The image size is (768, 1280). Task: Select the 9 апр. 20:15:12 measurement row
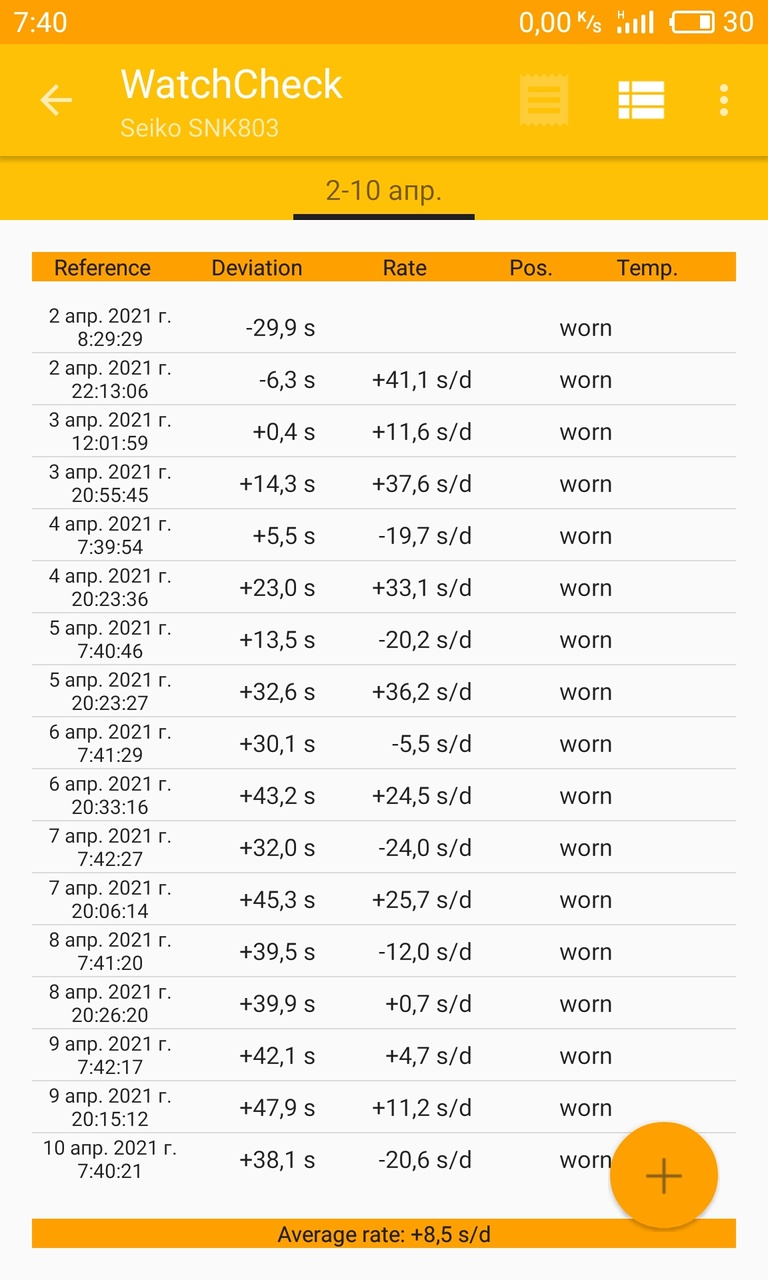point(384,1107)
